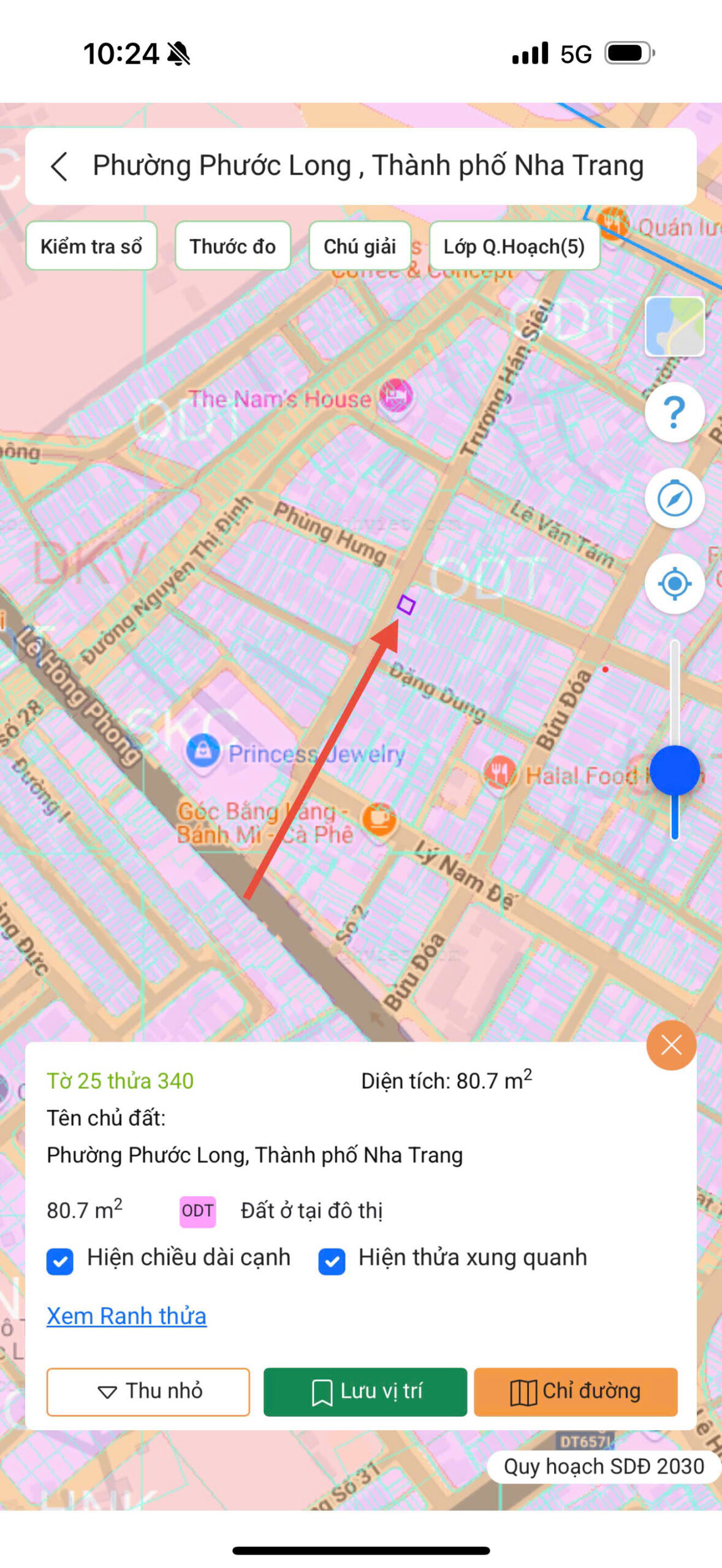This screenshot has width=722, height=1568.
Task: Open the Kiểm tra sổ tool
Action: 91,246
